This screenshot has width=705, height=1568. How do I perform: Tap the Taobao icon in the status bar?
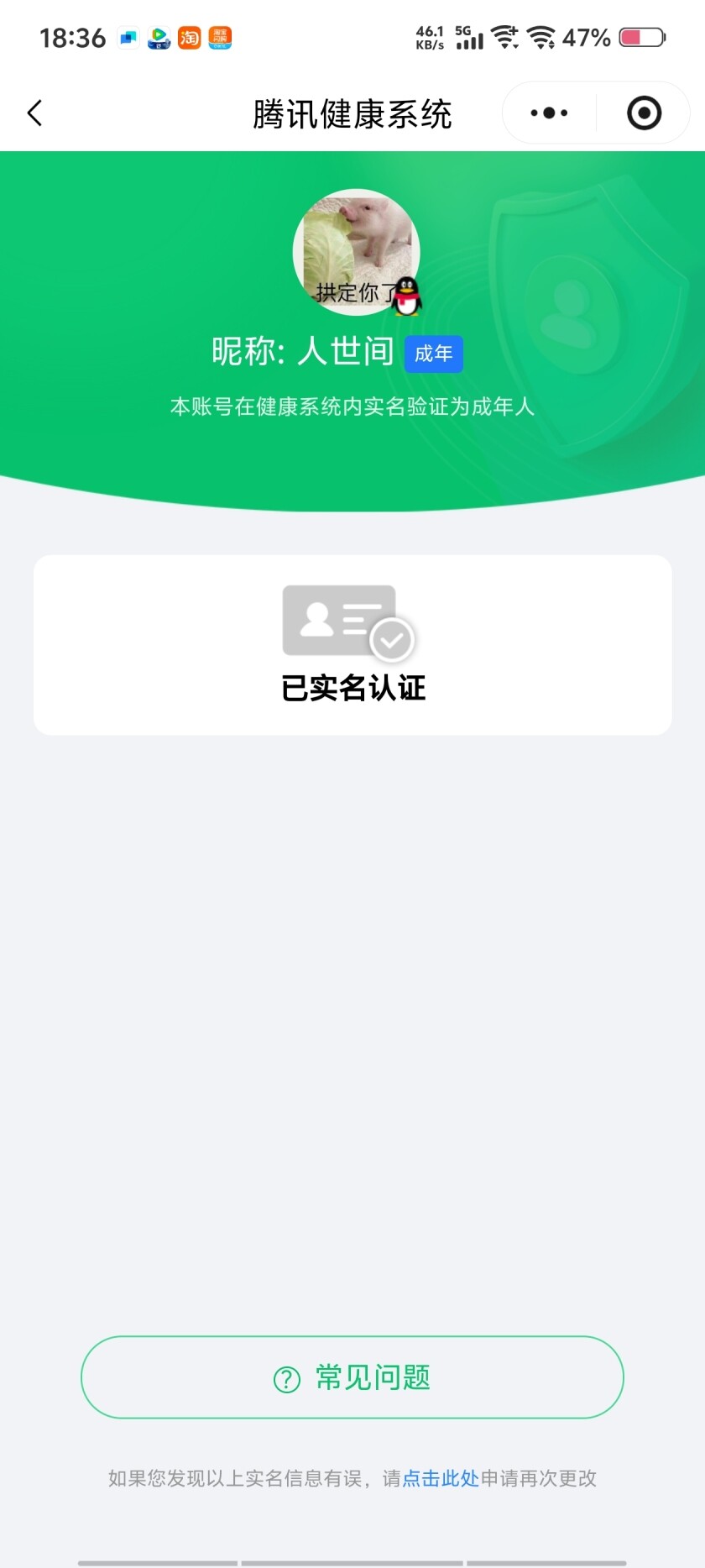190,39
